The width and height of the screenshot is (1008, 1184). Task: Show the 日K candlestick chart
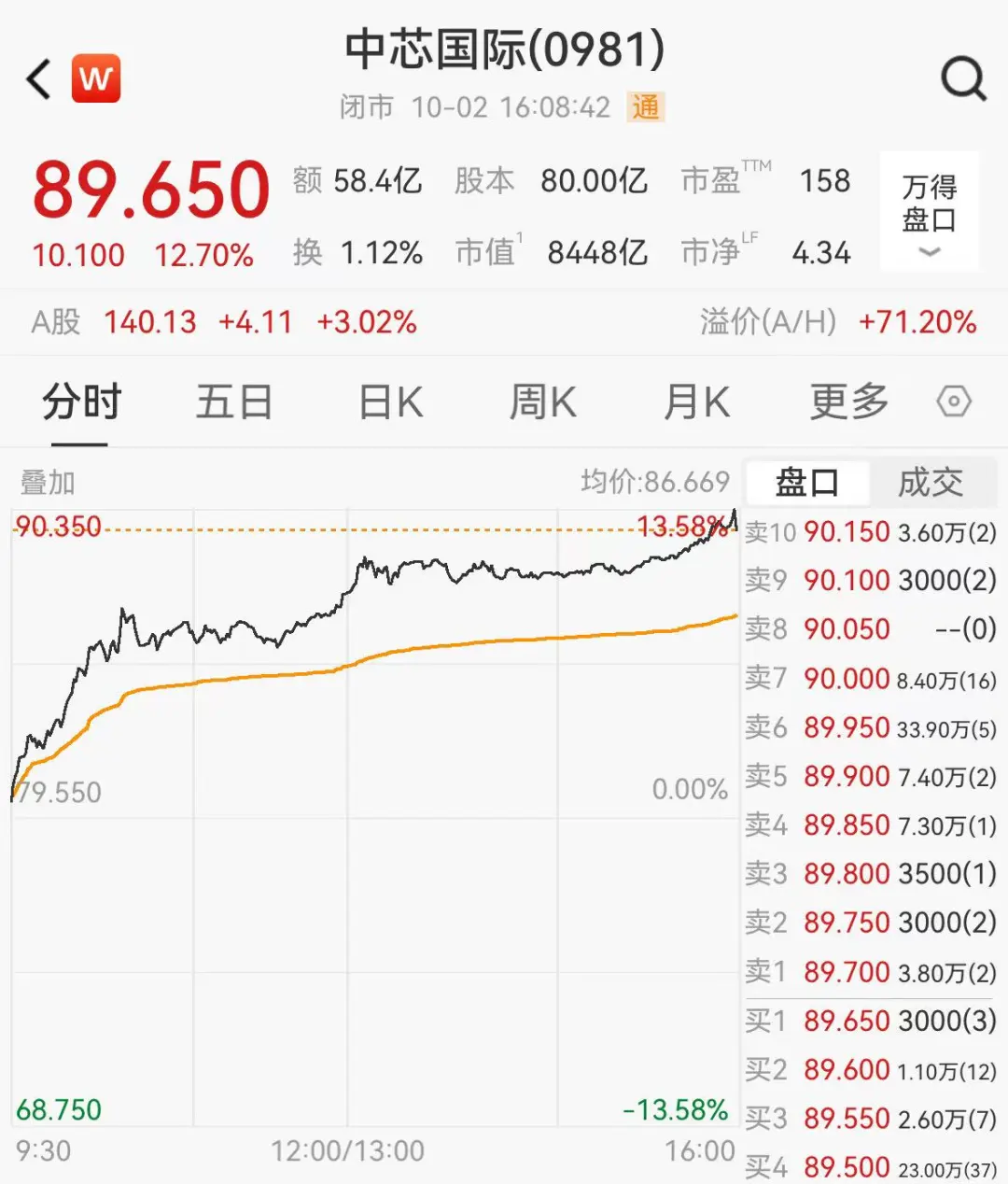[390, 403]
